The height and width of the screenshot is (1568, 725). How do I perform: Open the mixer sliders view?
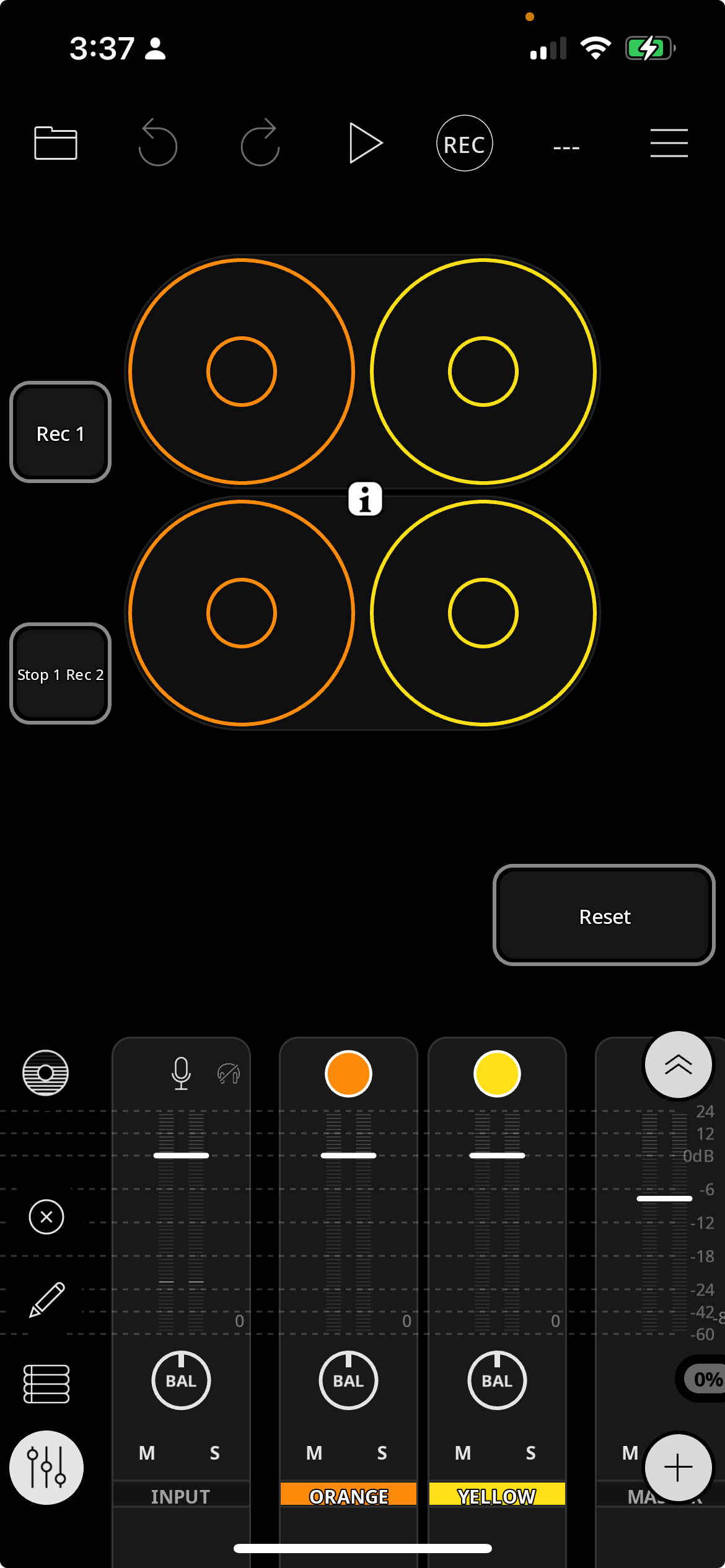(x=46, y=1468)
